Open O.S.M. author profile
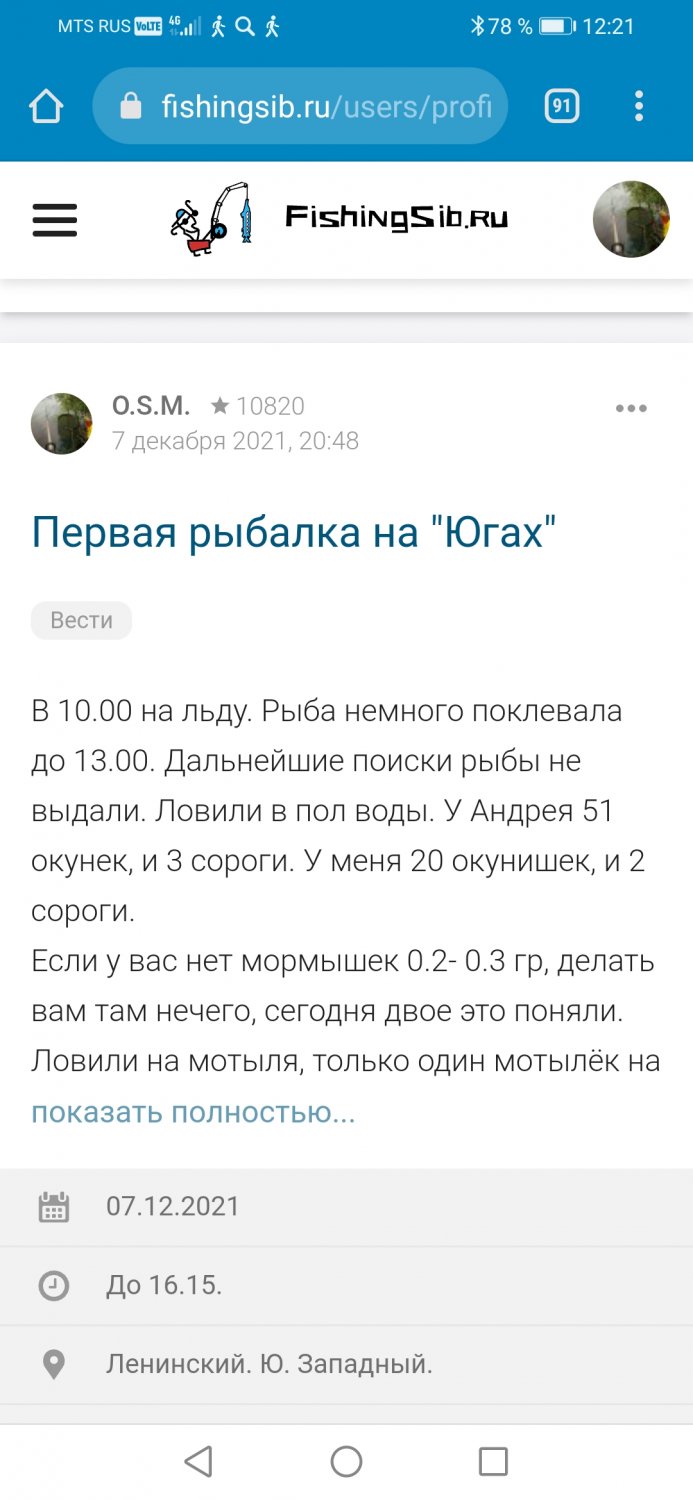 tap(150, 406)
